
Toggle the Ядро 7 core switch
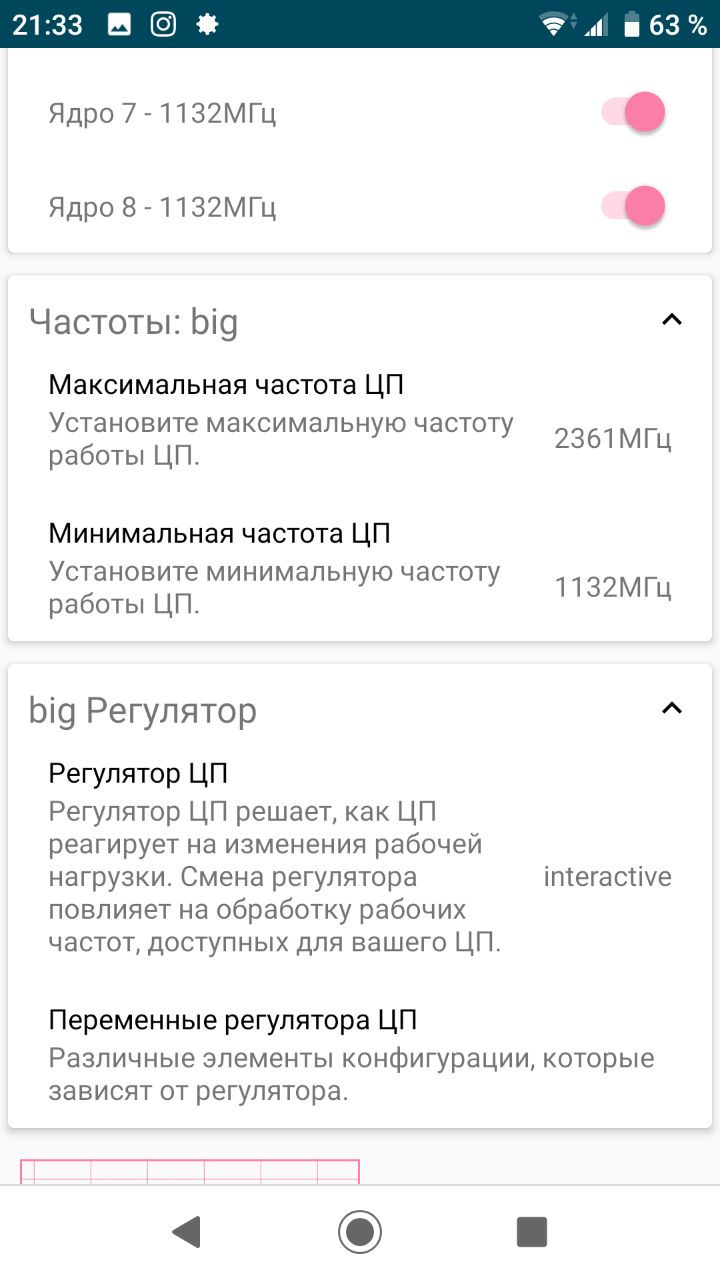tap(633, 113)
